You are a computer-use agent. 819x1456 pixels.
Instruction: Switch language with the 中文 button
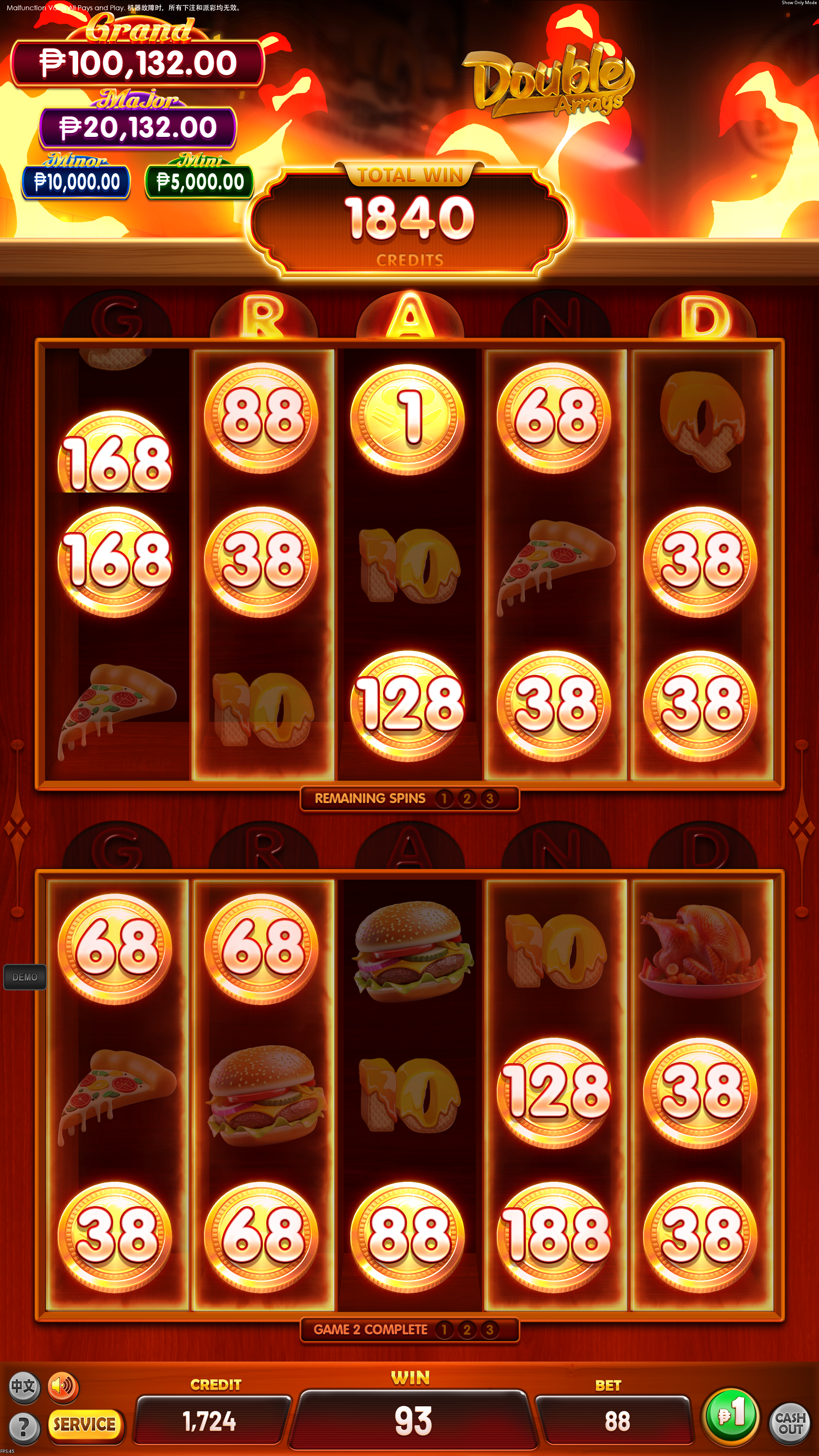(24, 1387)
